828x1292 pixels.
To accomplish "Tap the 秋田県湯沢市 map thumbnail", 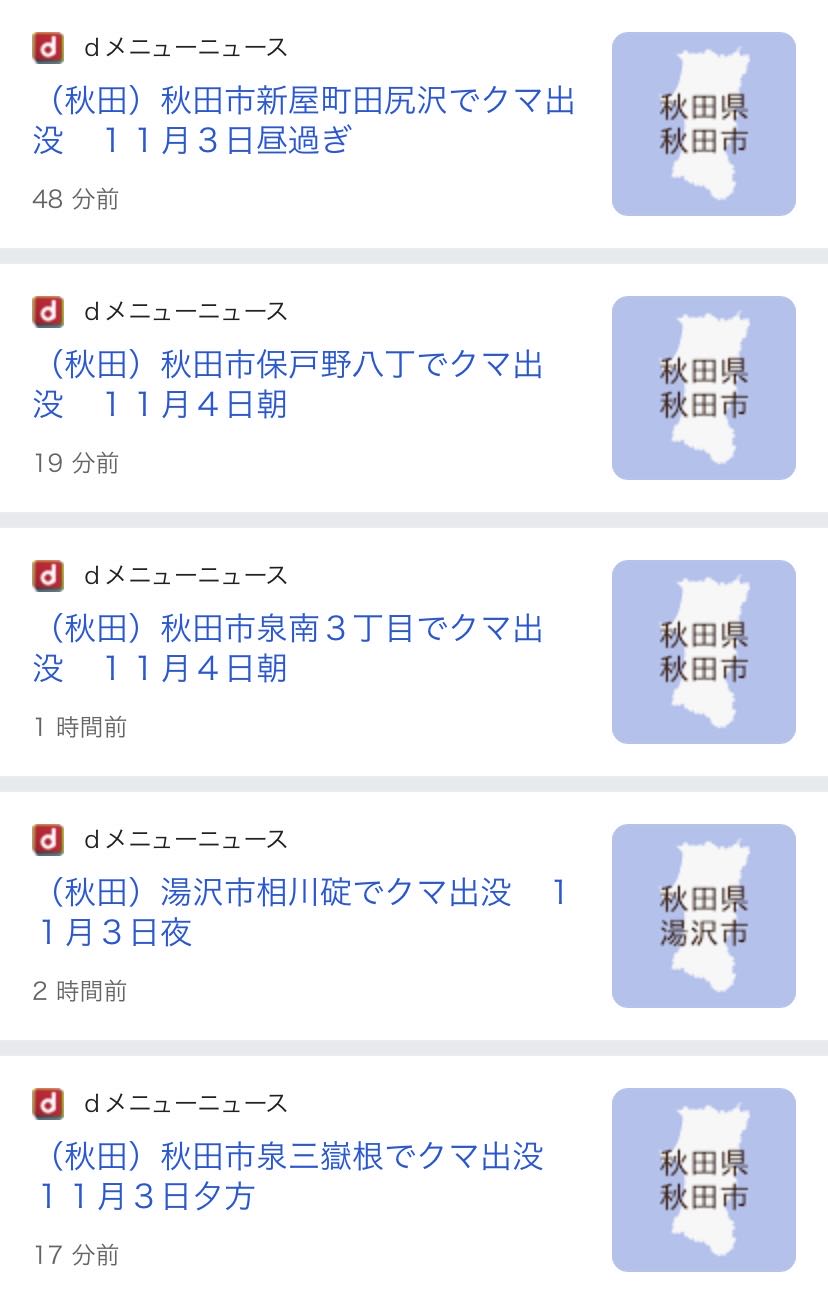I will click(703, 916).
